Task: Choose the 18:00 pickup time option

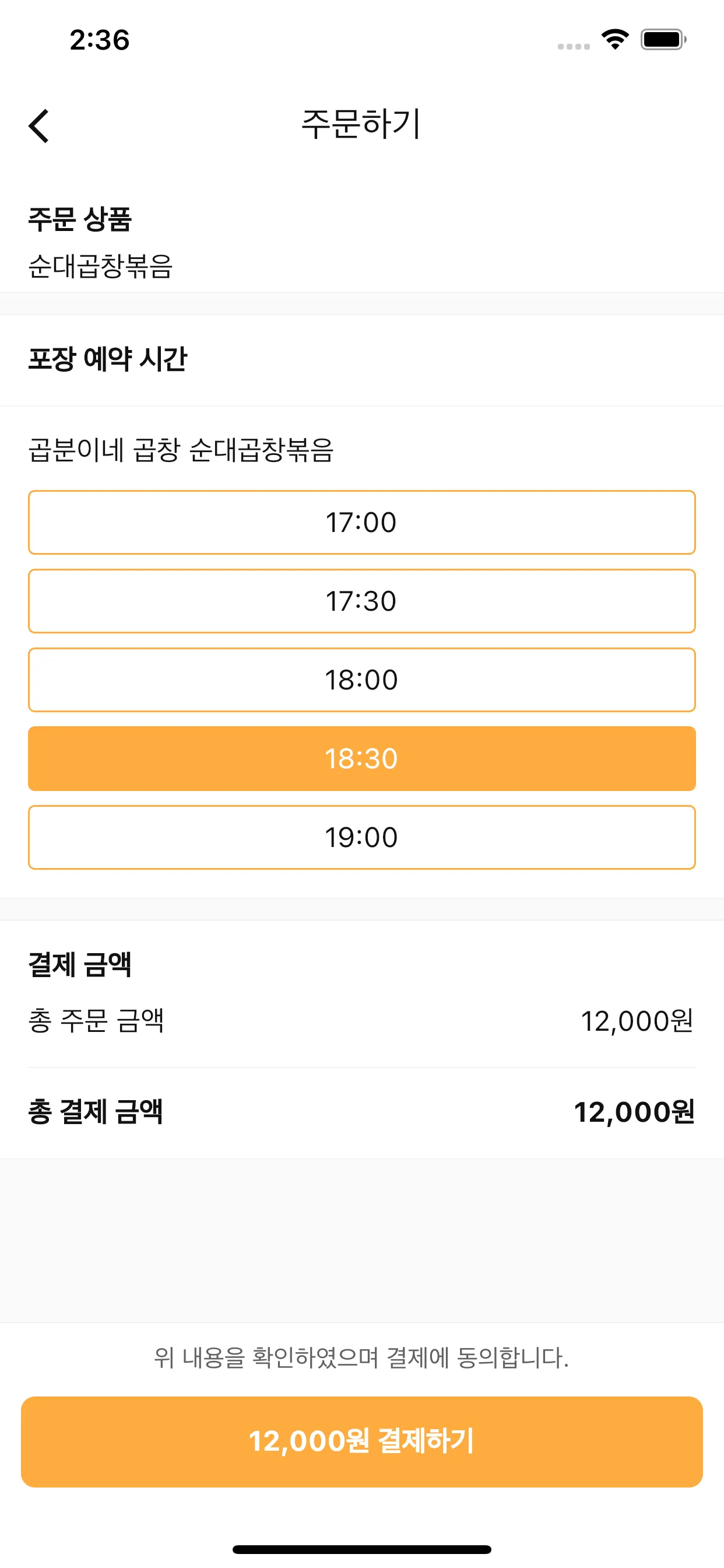Action: pyautogui.click(x=361, y=680)
